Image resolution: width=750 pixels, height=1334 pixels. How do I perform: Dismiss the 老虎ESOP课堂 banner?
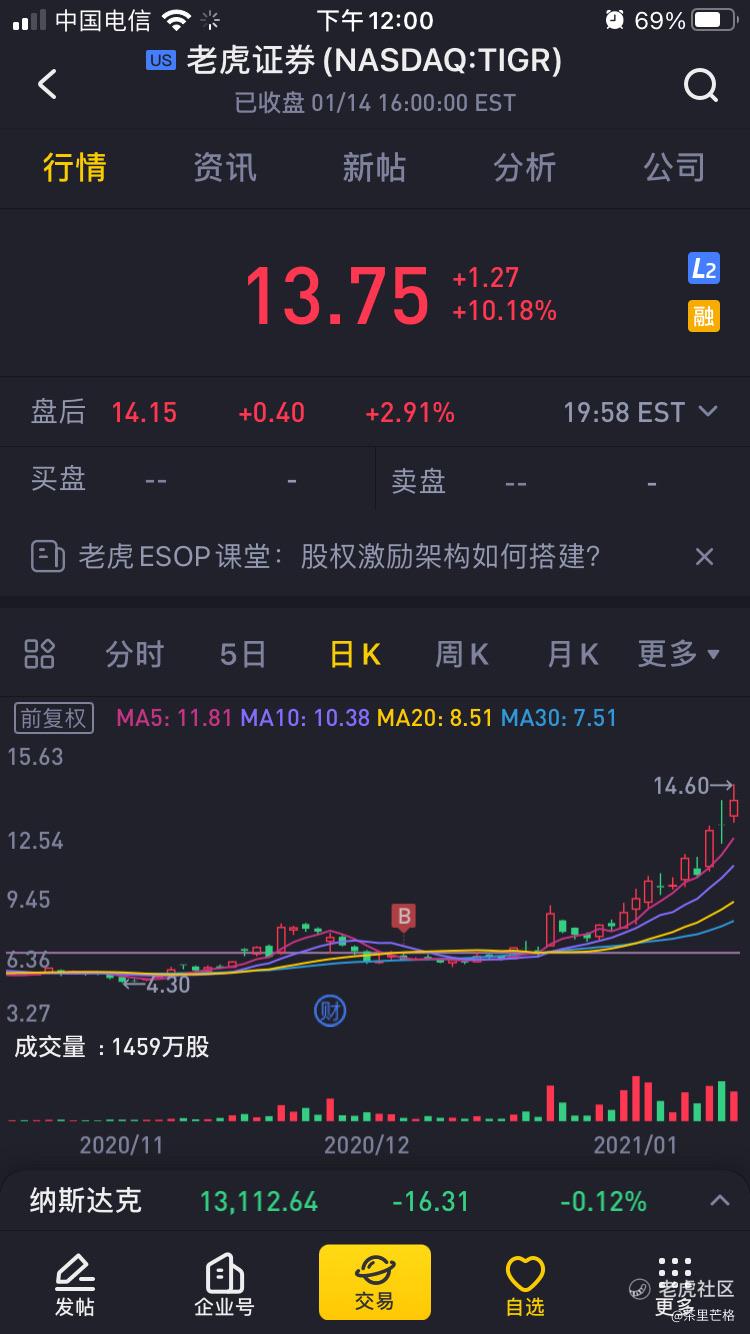(x=704, y=557)
